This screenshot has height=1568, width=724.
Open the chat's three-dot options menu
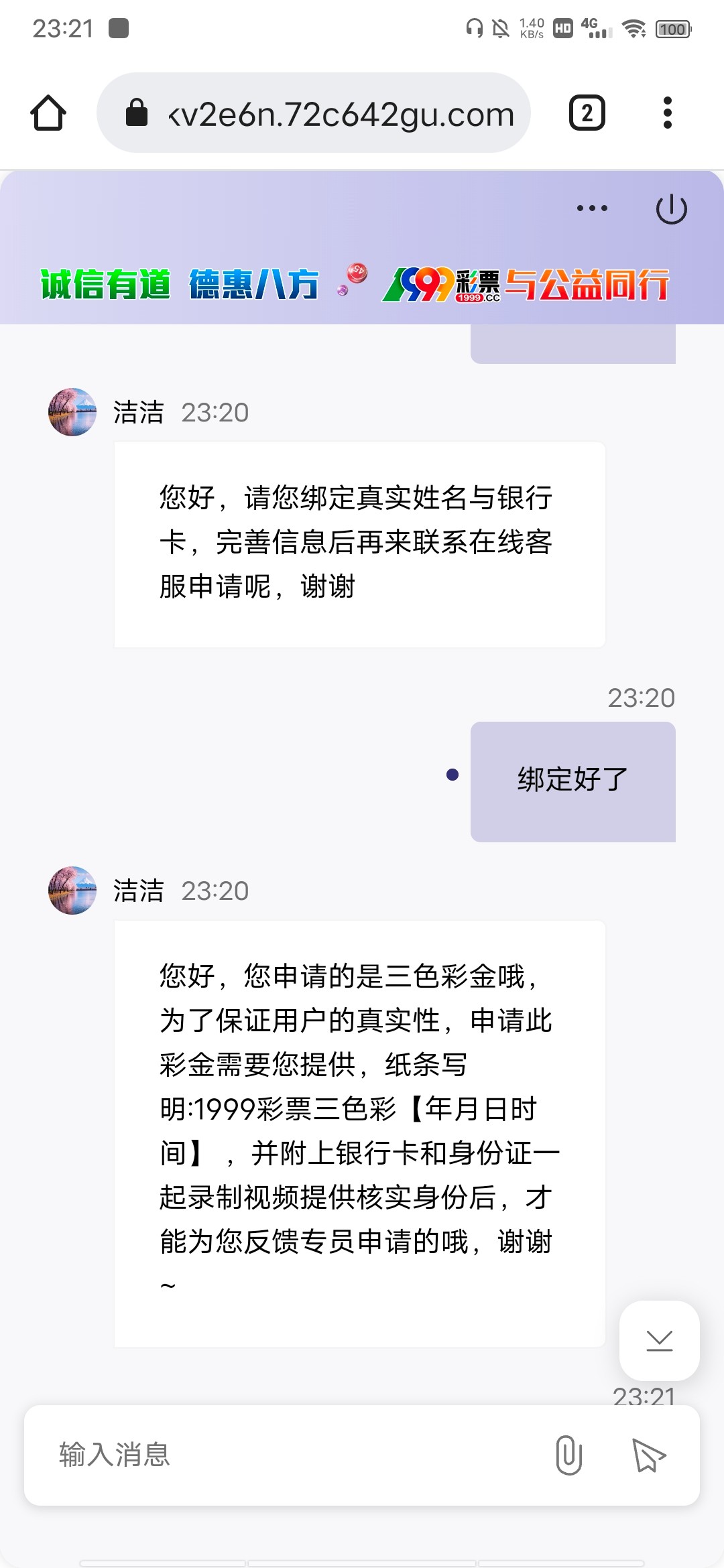pyautogui.click(x=592, y=209)
